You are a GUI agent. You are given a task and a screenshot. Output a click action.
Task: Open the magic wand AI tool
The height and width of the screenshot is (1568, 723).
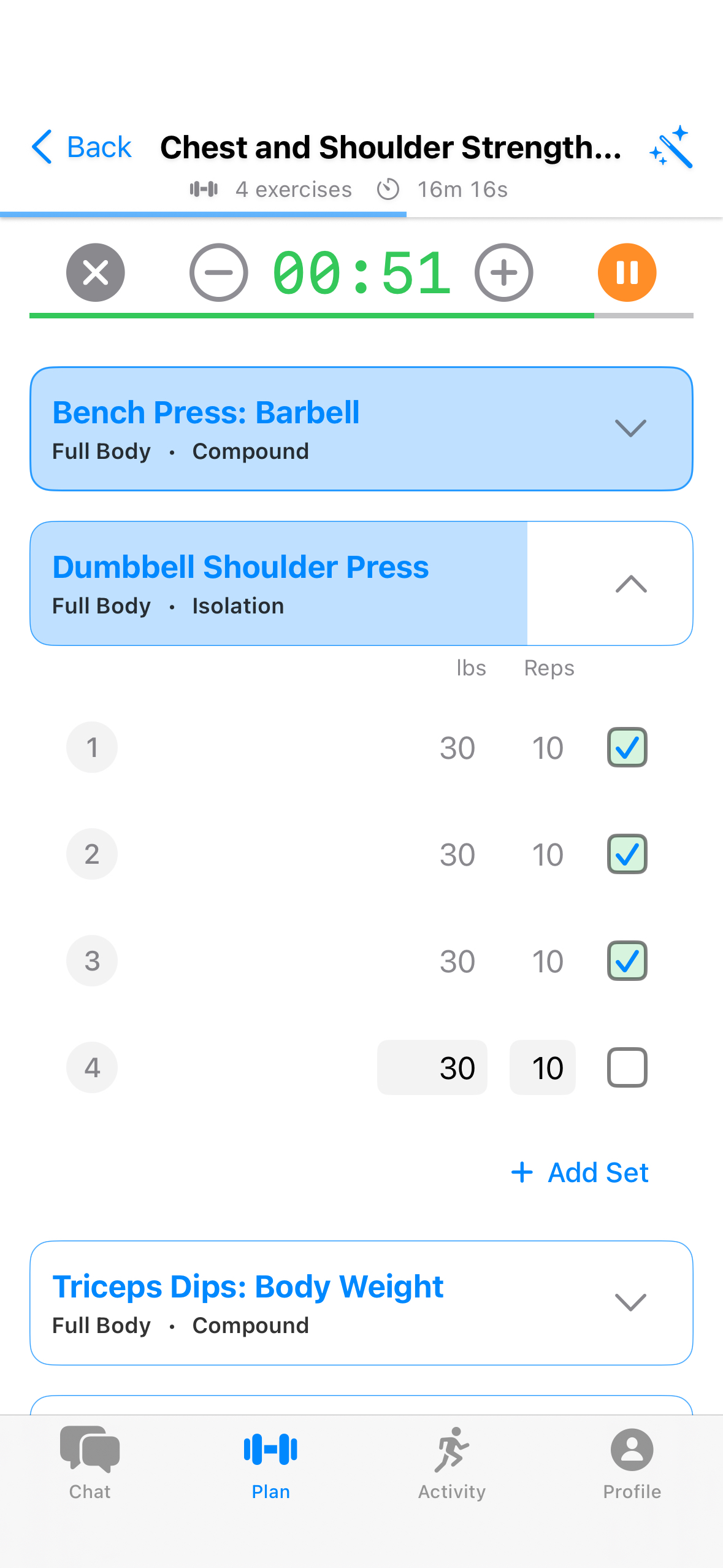point(671,147)
